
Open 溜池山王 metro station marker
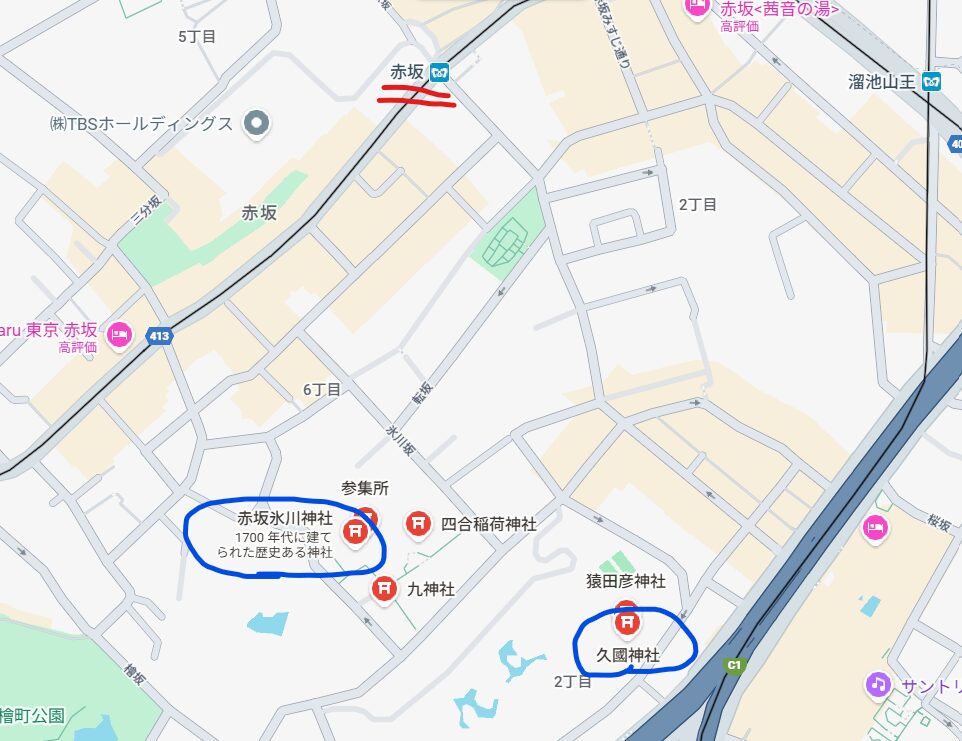[932, 82]
